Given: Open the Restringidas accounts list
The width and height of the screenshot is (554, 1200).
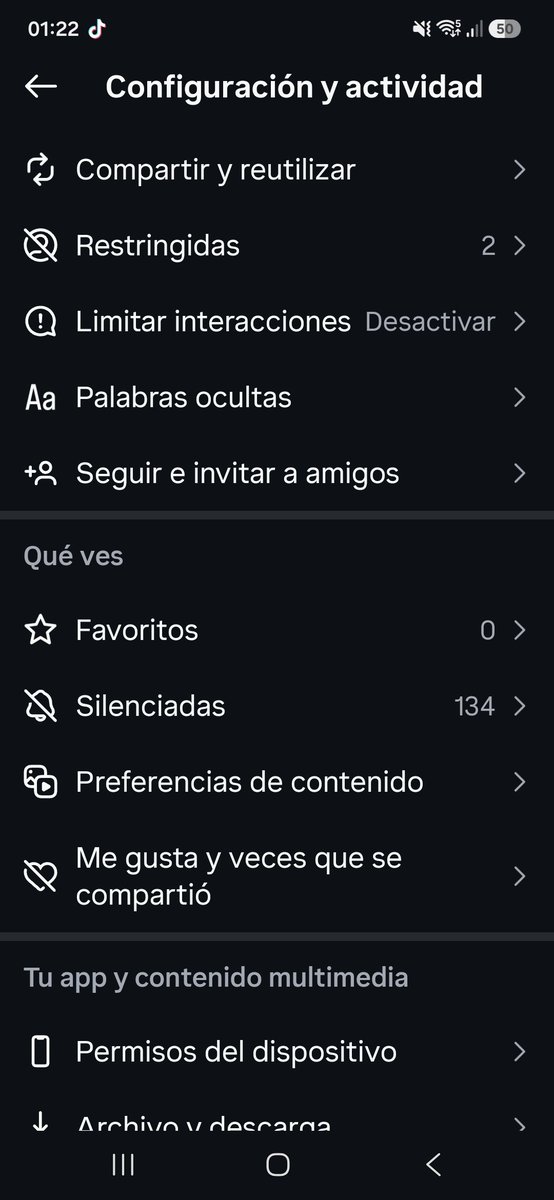Looking at the screenshot, I should point(277,246).
